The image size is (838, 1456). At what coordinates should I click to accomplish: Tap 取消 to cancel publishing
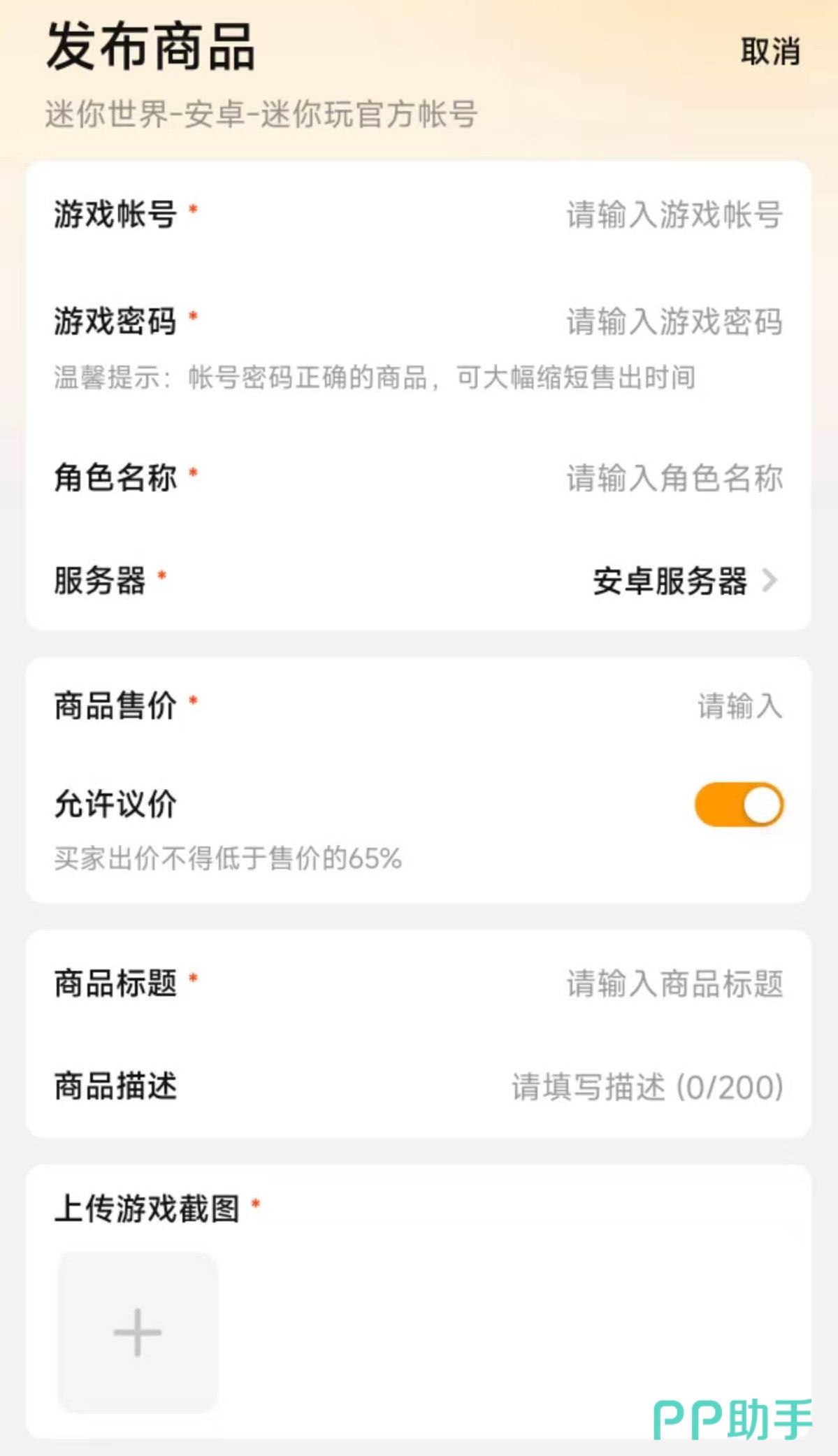click(x=770, y=52)
